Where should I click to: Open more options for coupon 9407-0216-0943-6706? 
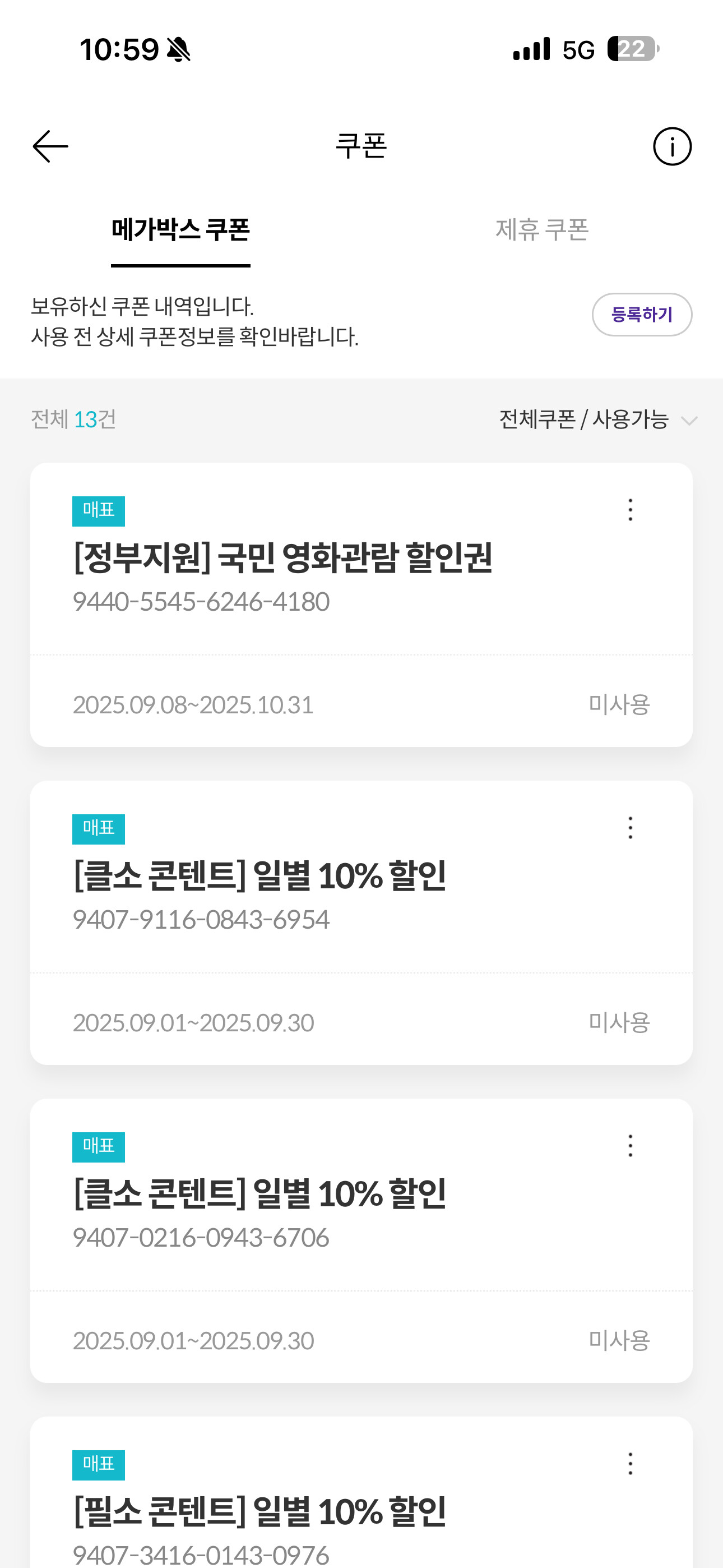coord(631,1146)
